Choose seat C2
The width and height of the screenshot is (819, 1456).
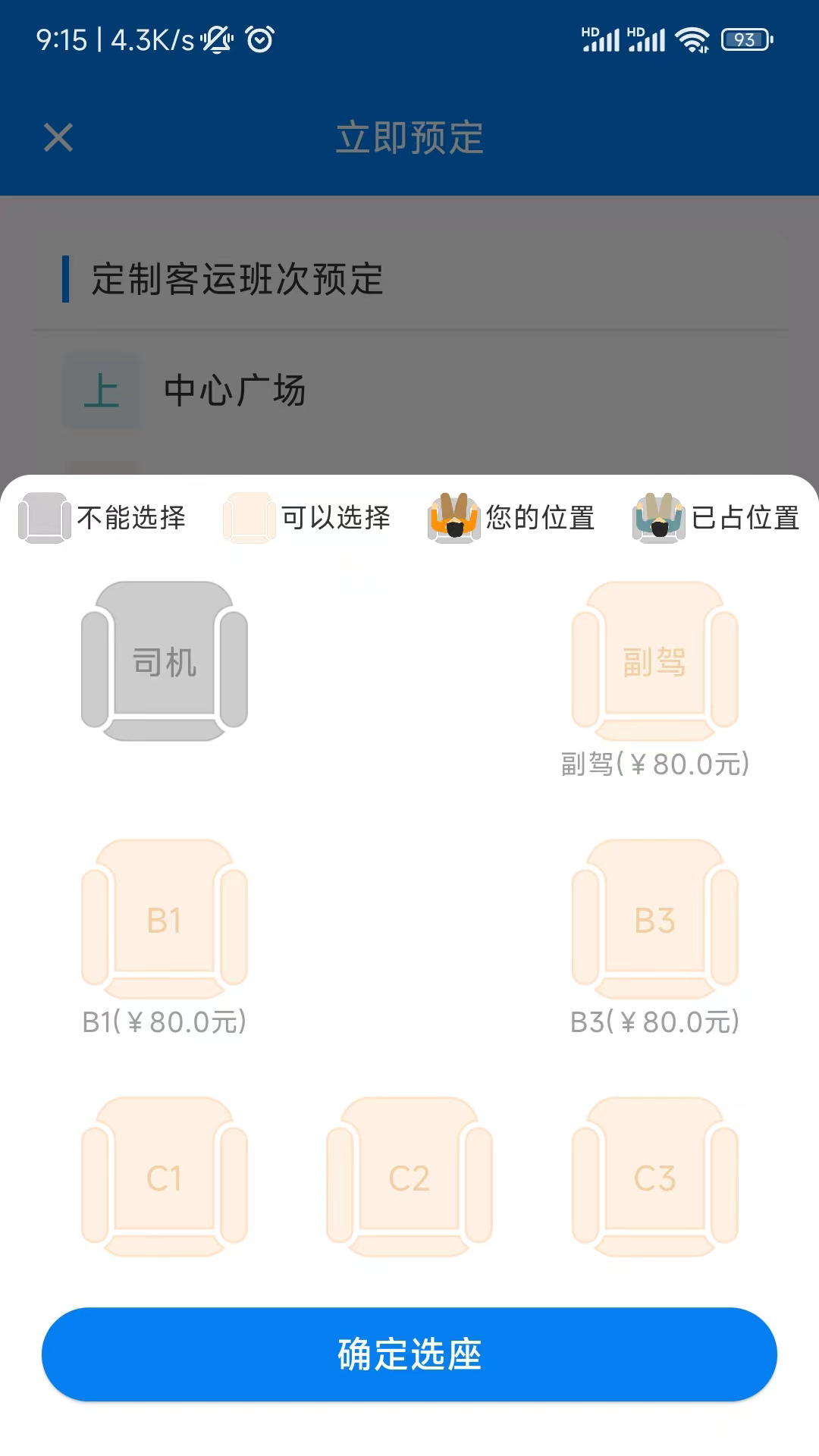[x=409, y=1177]
